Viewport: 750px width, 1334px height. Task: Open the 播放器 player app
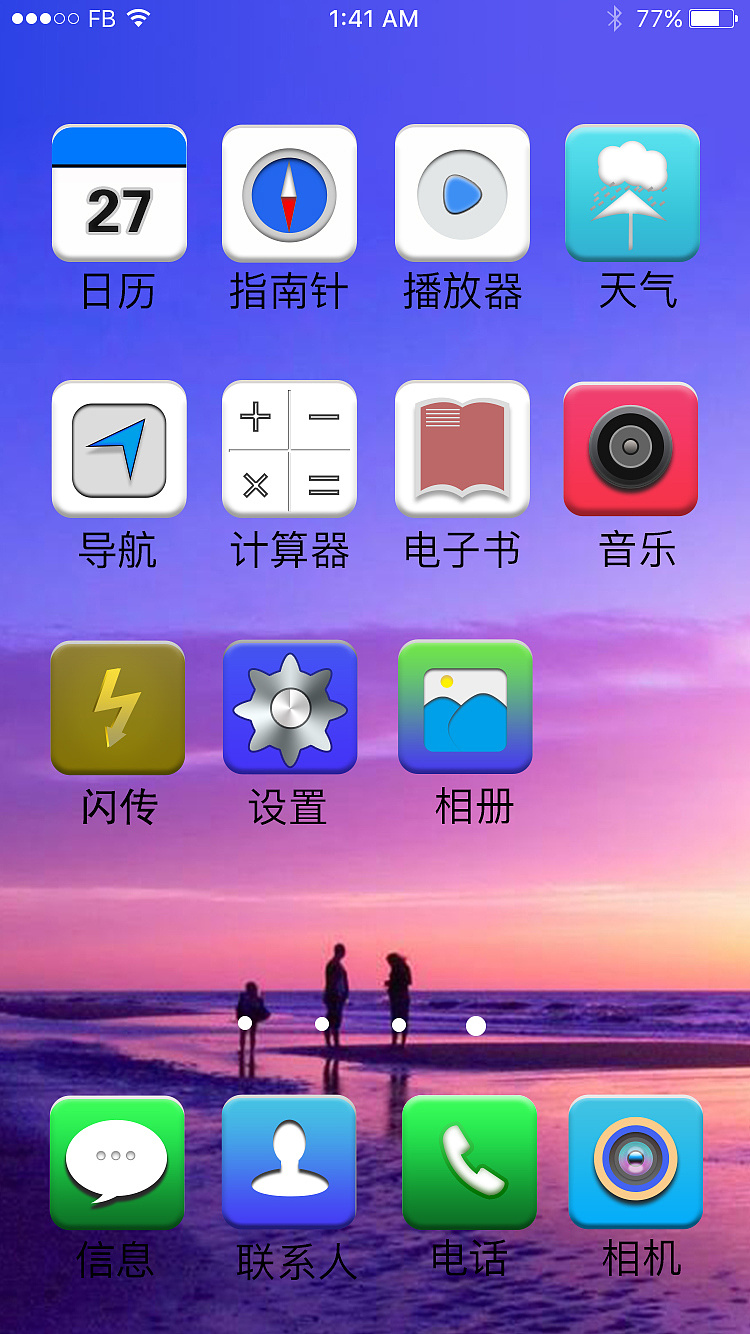pyautogui.click(x=462, y=193)
